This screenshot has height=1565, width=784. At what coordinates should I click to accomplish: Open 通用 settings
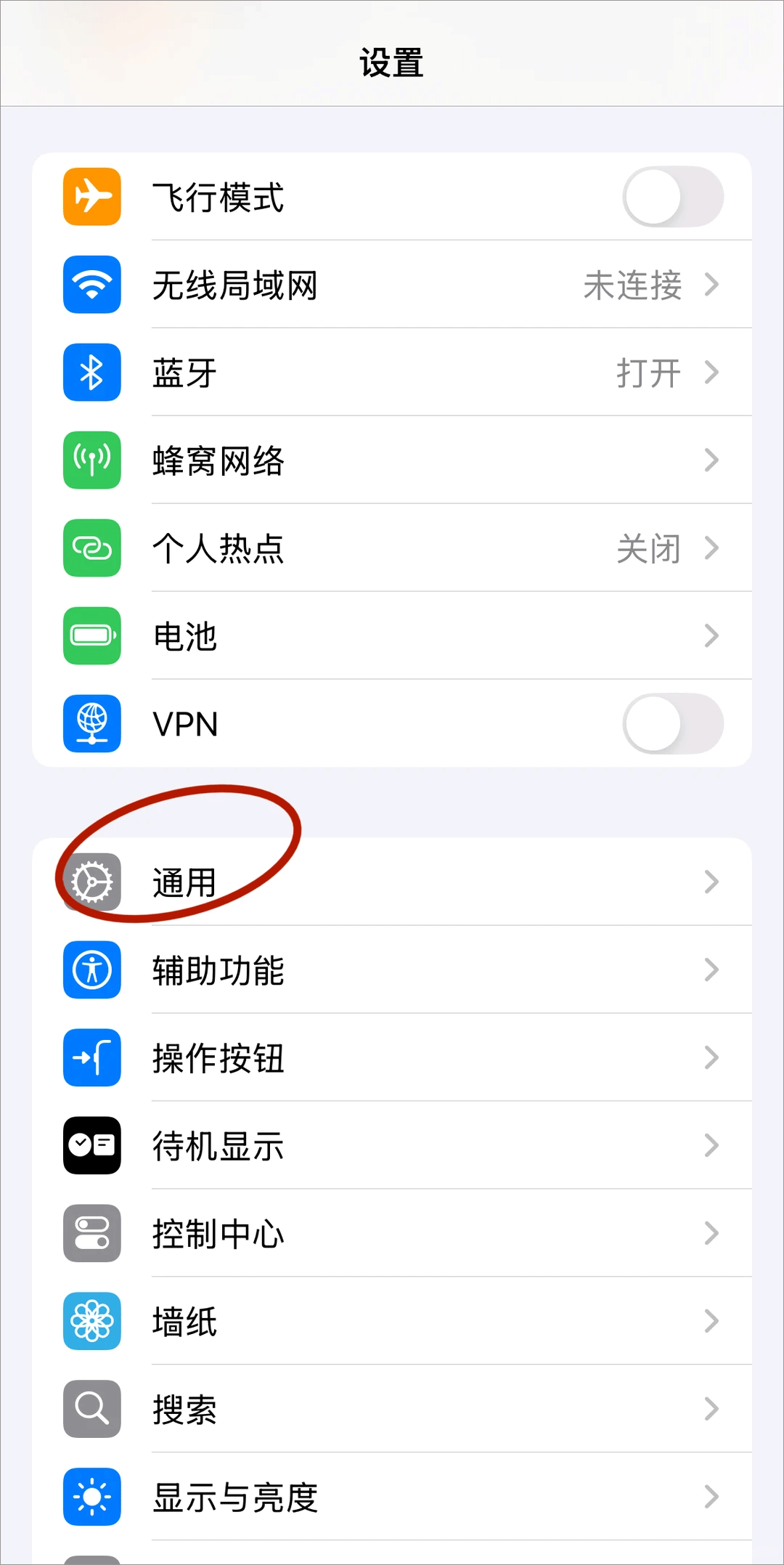point(392,882)
